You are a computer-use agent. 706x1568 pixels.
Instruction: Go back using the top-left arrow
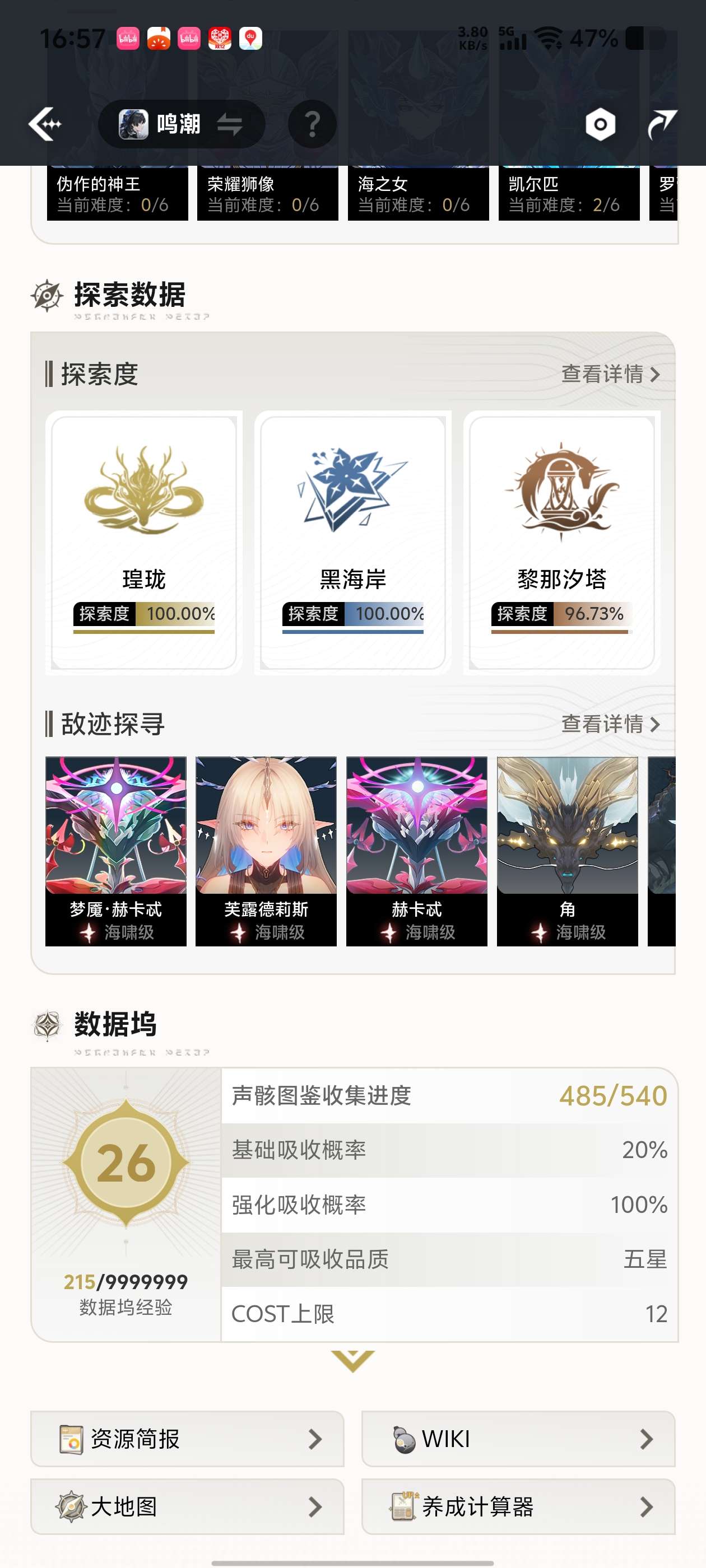[x=45, y=124]
